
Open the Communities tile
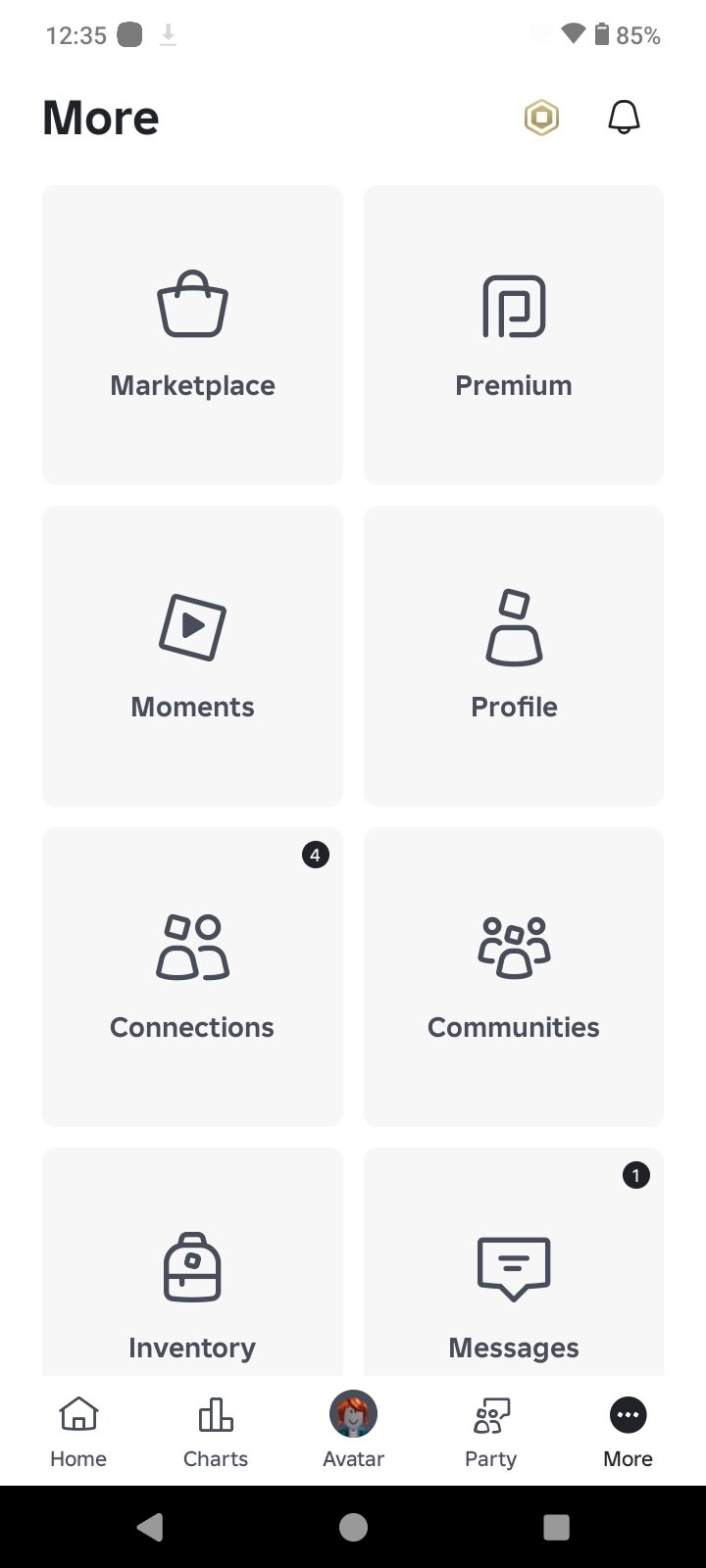pos(514,976)
